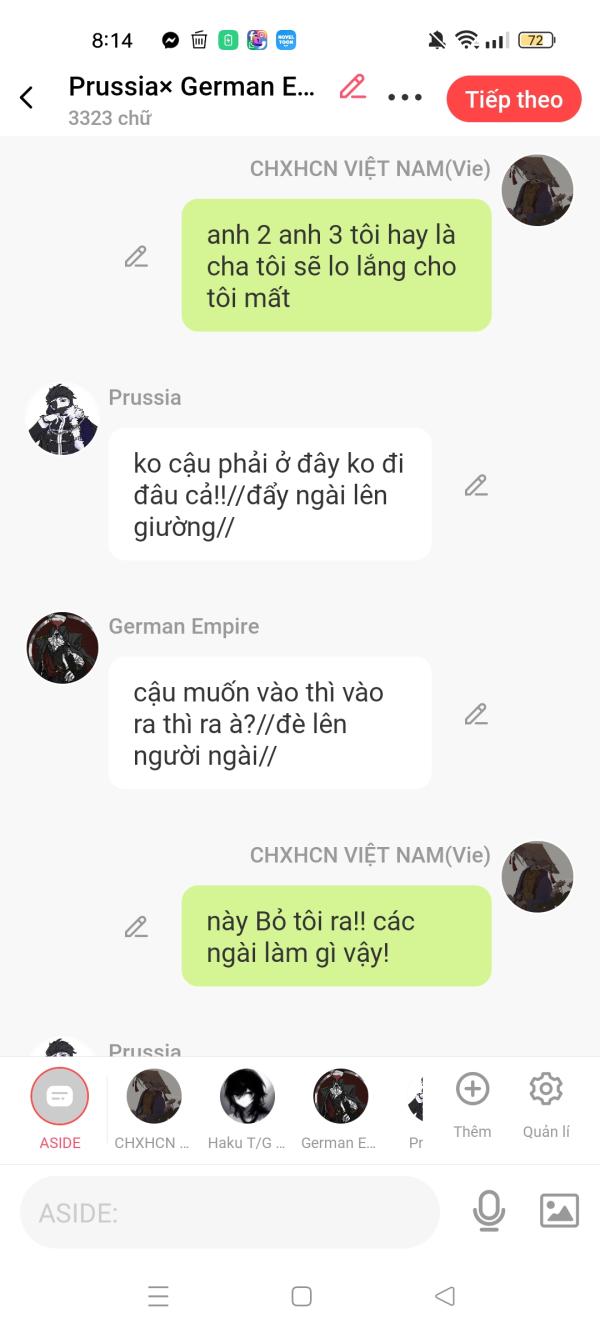The image size is (600, 1333).
Task: Focus the ASIDE text input field
Action: pyautogui.click(x=230, y=1212)
